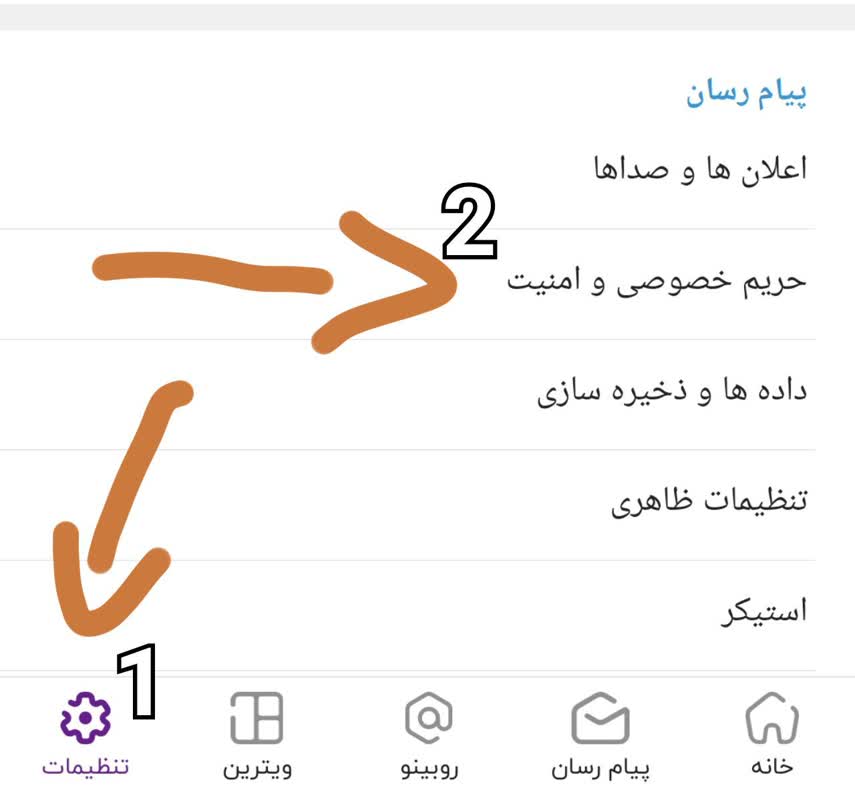This screenshot has width=855, height=800.
Task: Open the روبینو tab
Action: click(x=429, y=735)
